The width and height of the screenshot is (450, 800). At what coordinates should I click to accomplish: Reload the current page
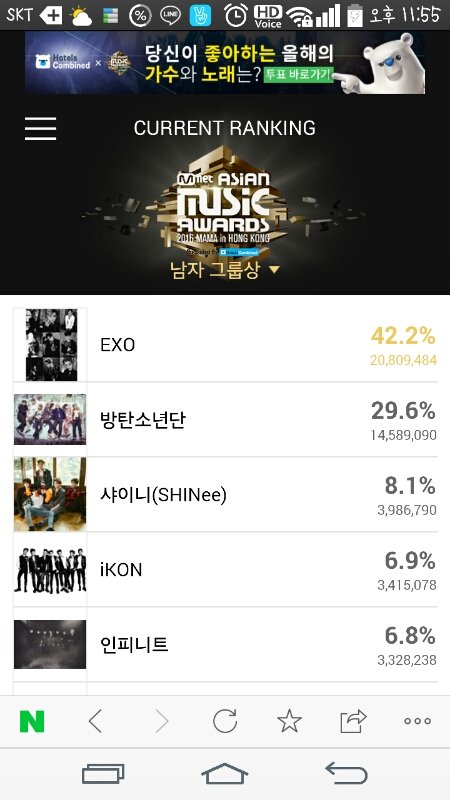click(x=225, y=721)
